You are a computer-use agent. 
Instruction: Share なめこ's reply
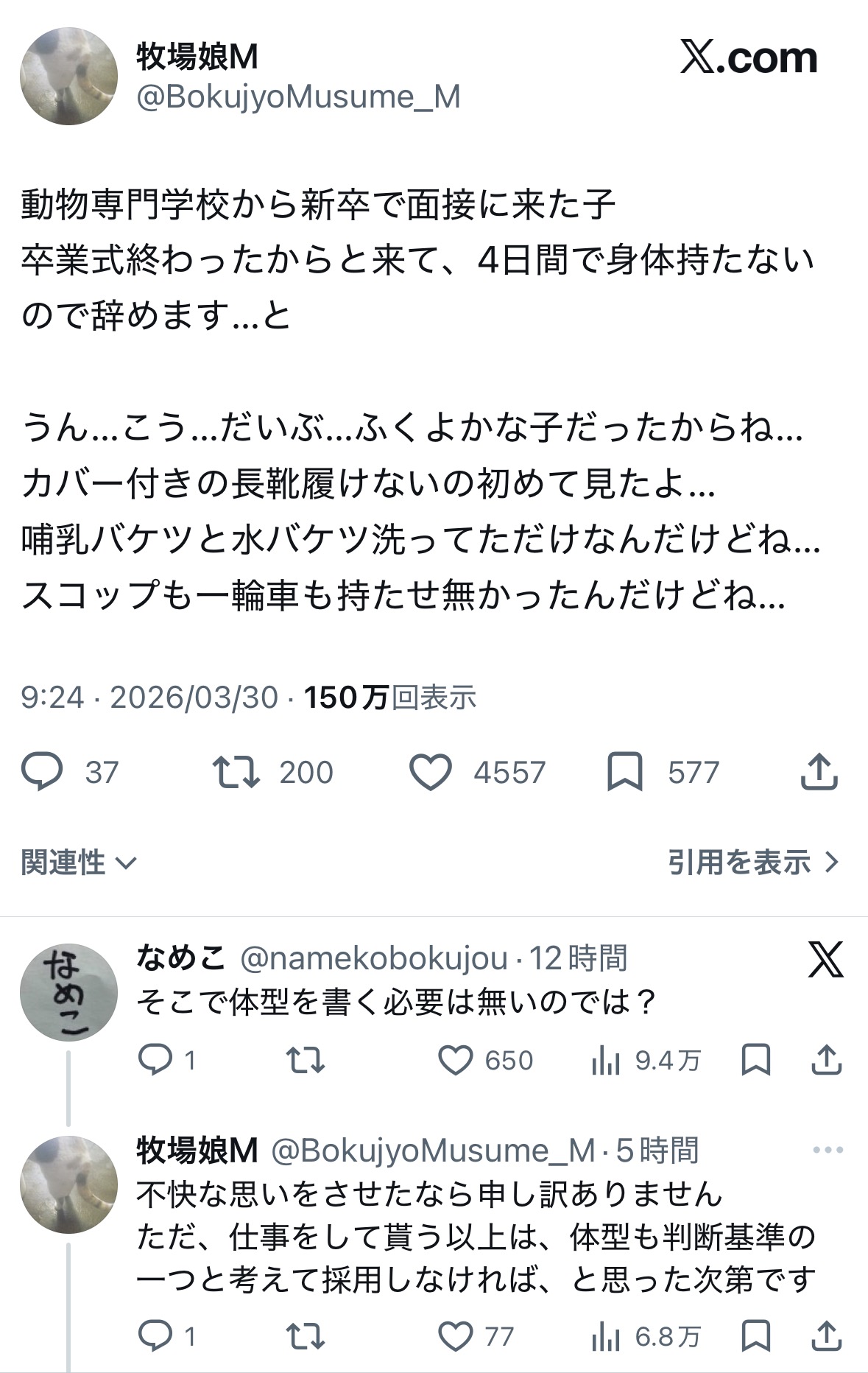[x=826, y=1060]
